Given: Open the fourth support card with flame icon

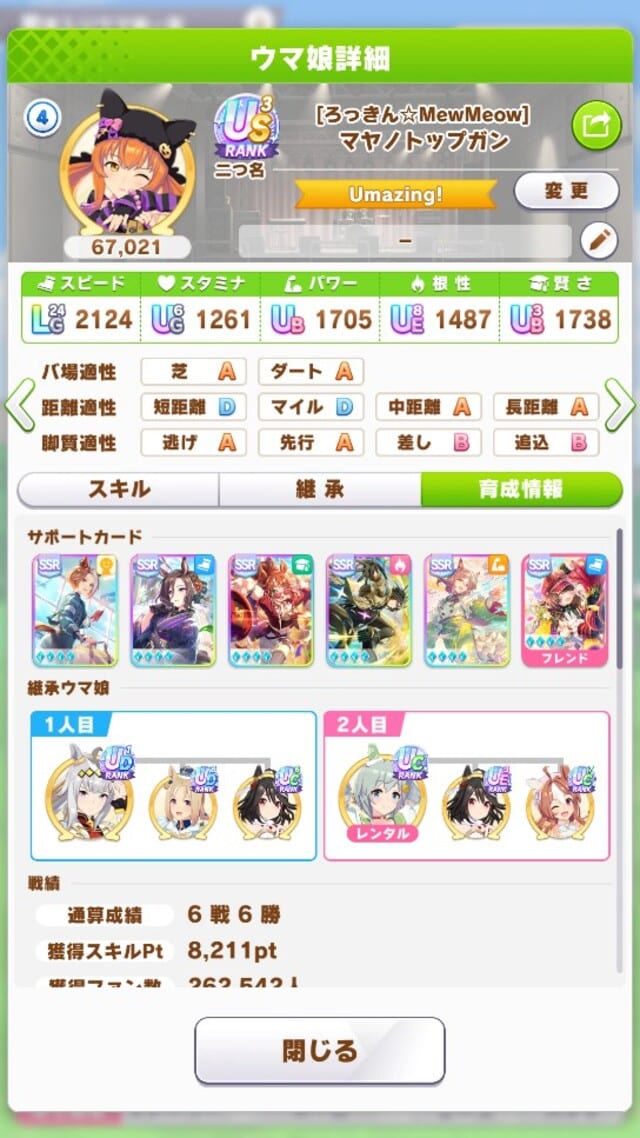Looking at the screenshot, I should pos(369,610).
